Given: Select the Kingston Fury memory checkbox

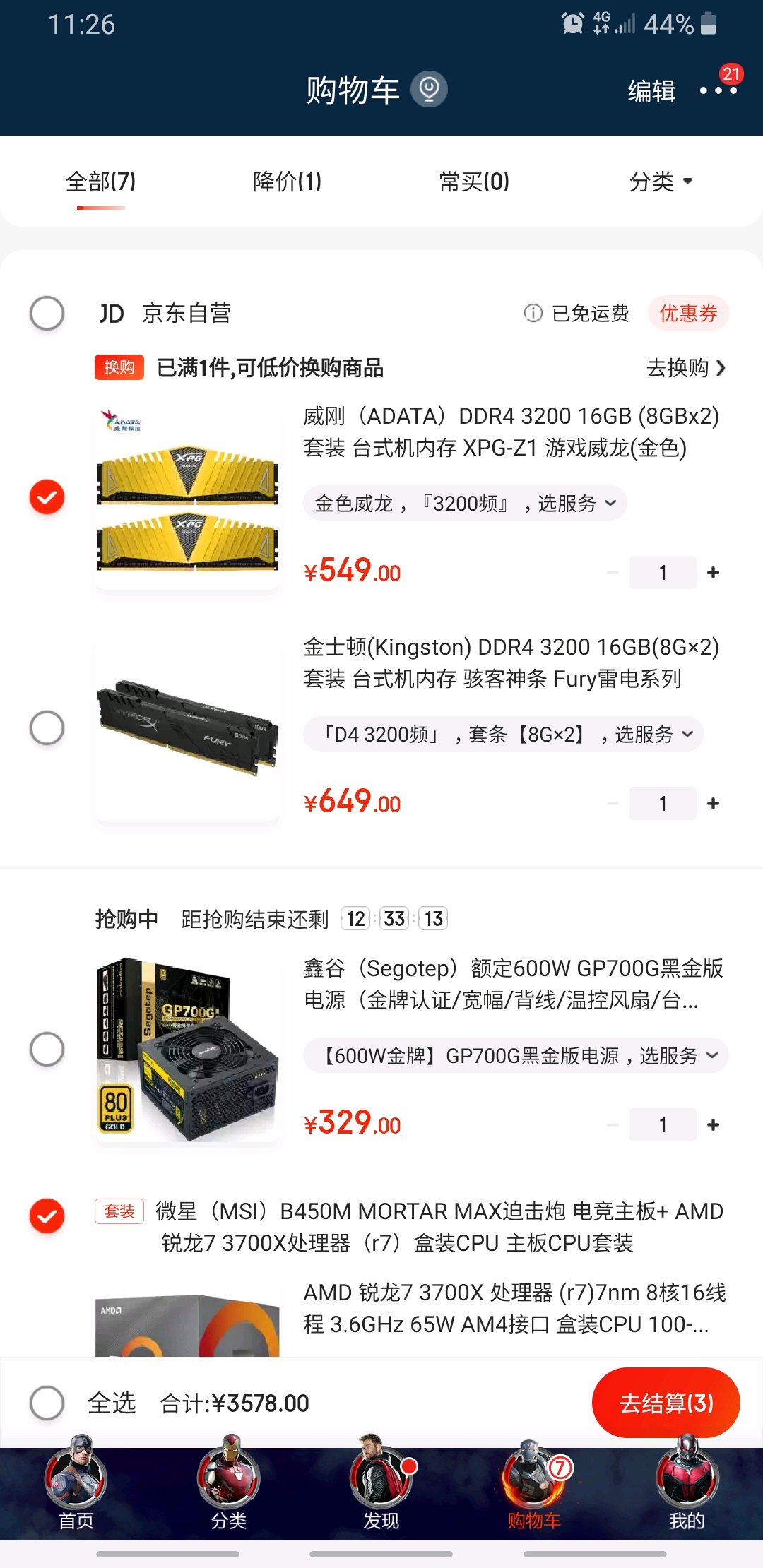Looking at the screenshot, I should point(47,727).
